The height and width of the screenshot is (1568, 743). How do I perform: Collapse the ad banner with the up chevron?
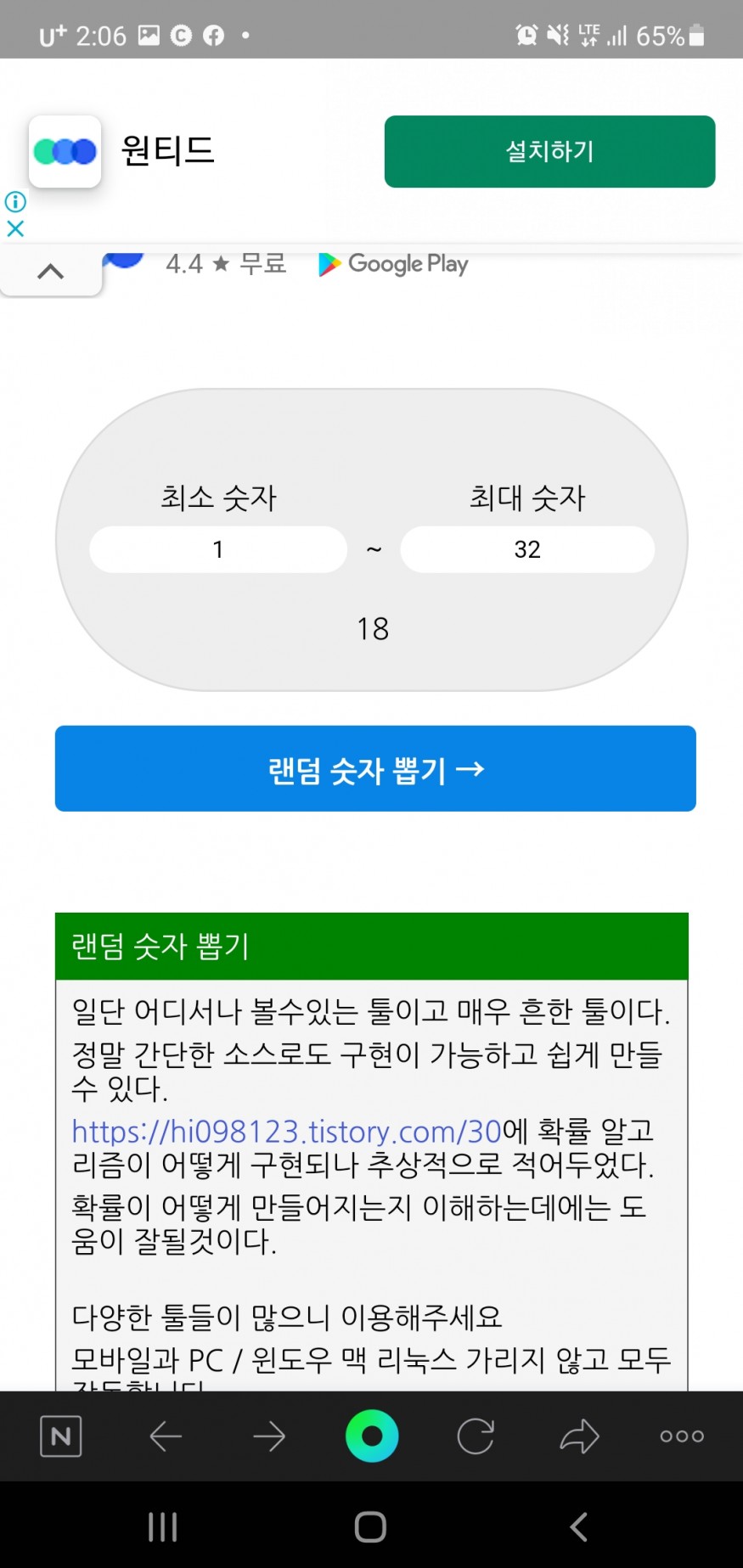tap(51, 272)
